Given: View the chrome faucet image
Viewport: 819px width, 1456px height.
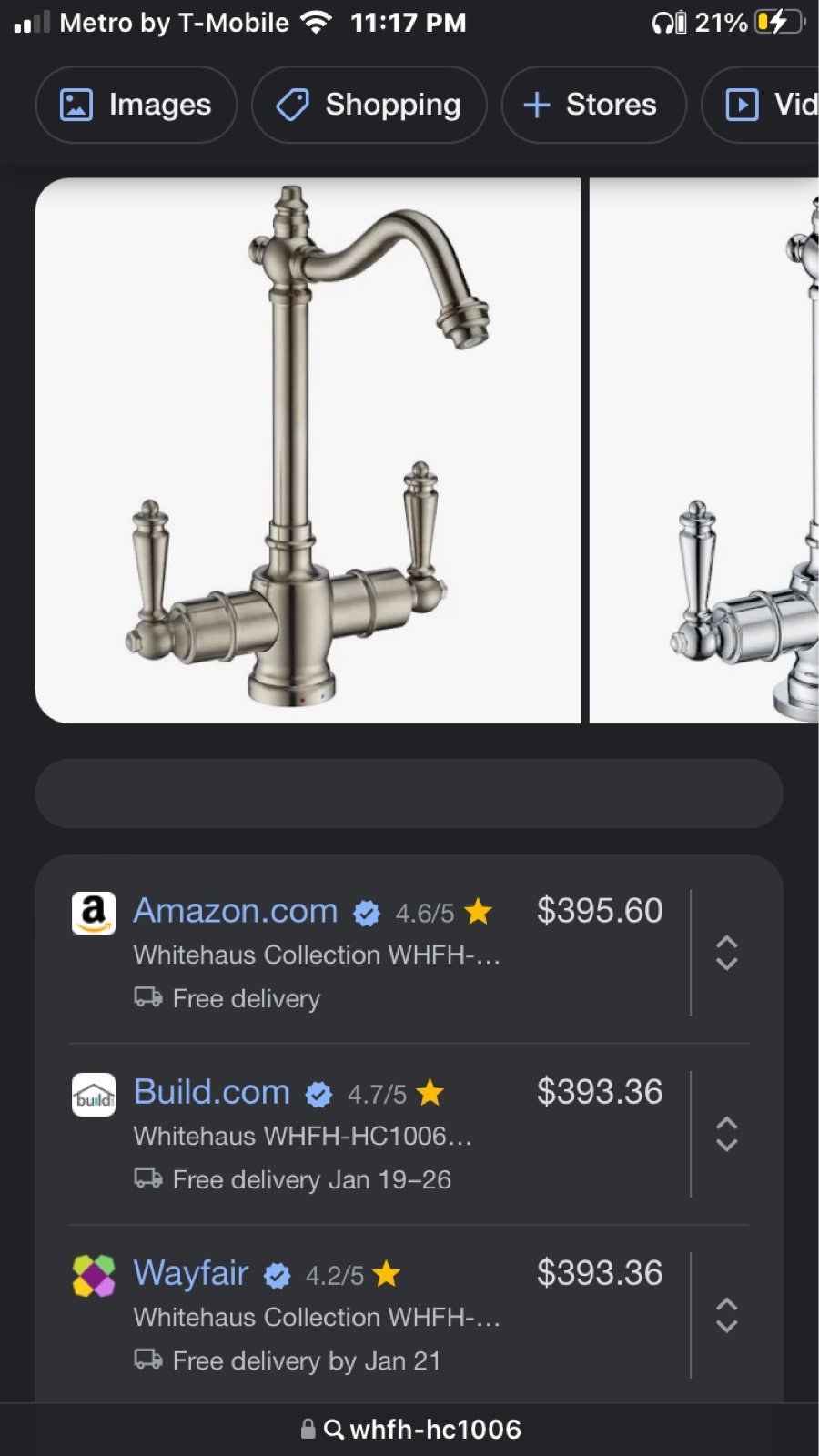Looking at the screenshot, I should tap(704, 450).
